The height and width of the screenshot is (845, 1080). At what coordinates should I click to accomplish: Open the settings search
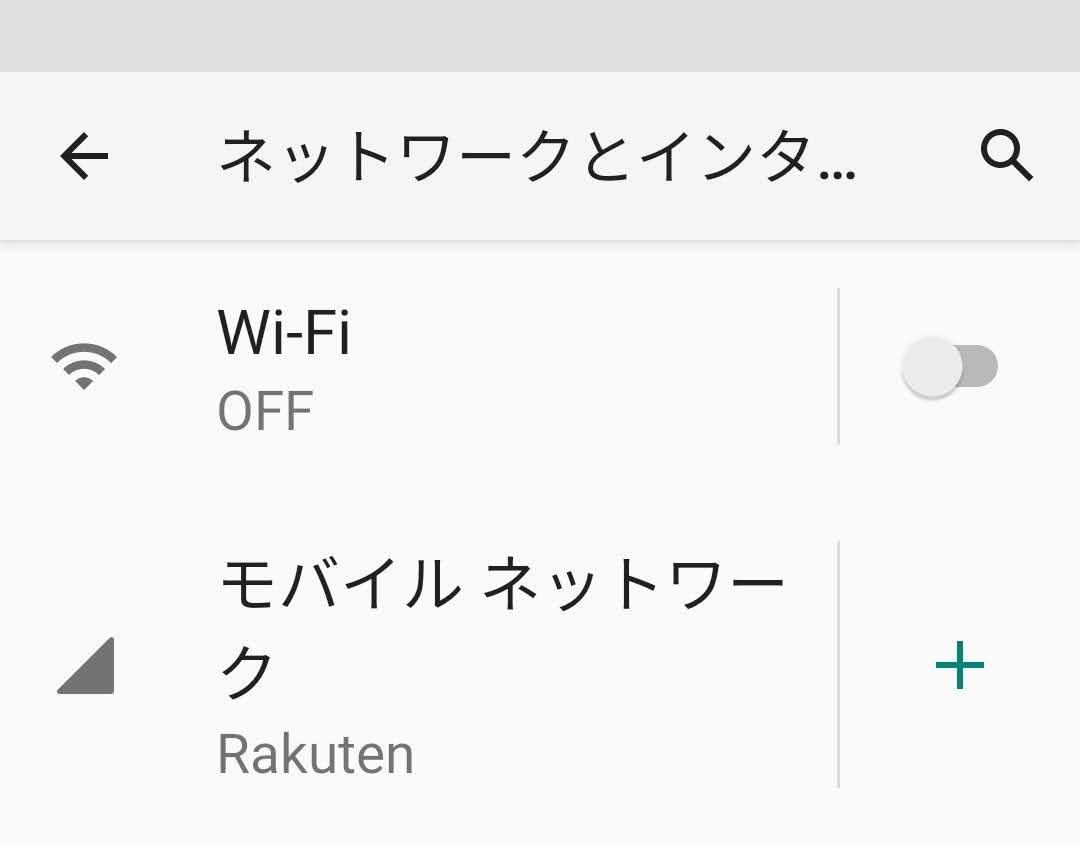coord(1006,156)
